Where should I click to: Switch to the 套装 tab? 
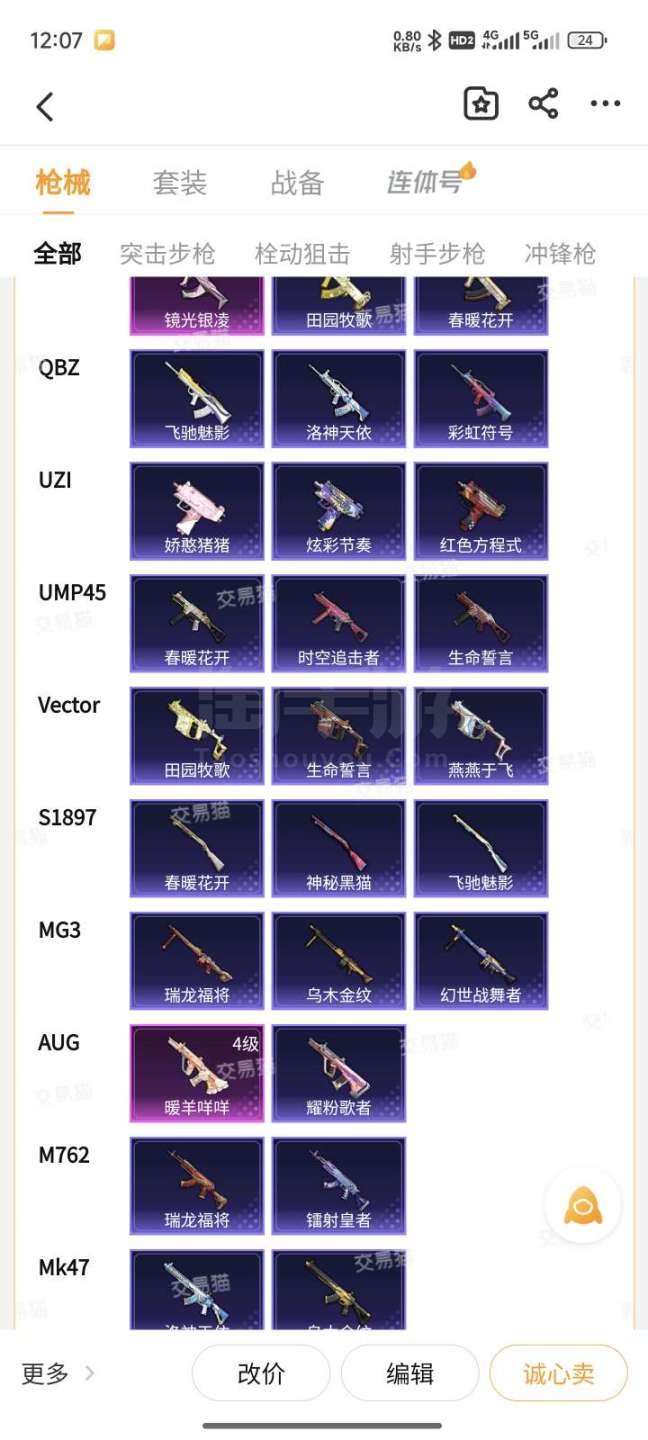click(180, 183)
